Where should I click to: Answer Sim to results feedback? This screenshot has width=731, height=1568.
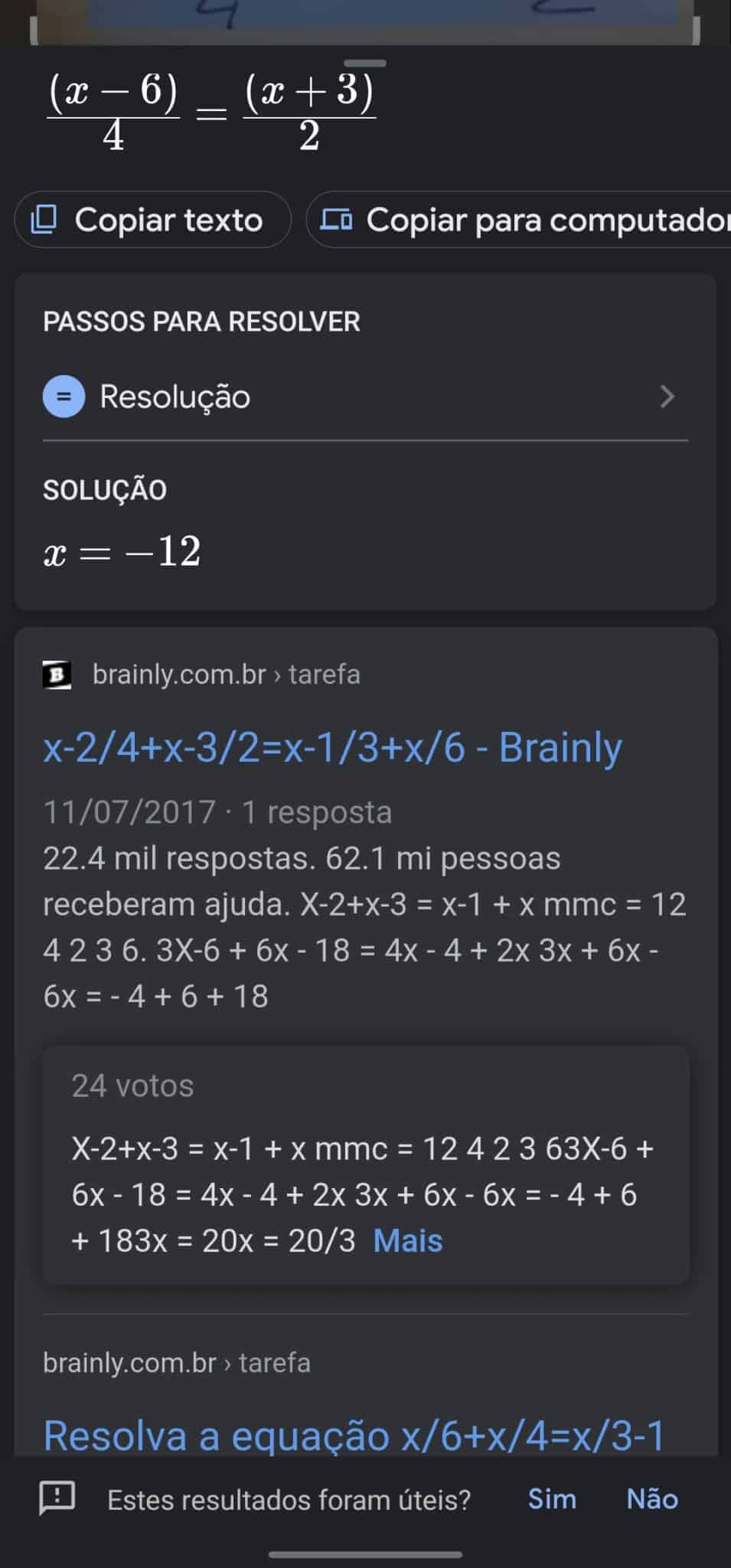tap(552, 1498)
